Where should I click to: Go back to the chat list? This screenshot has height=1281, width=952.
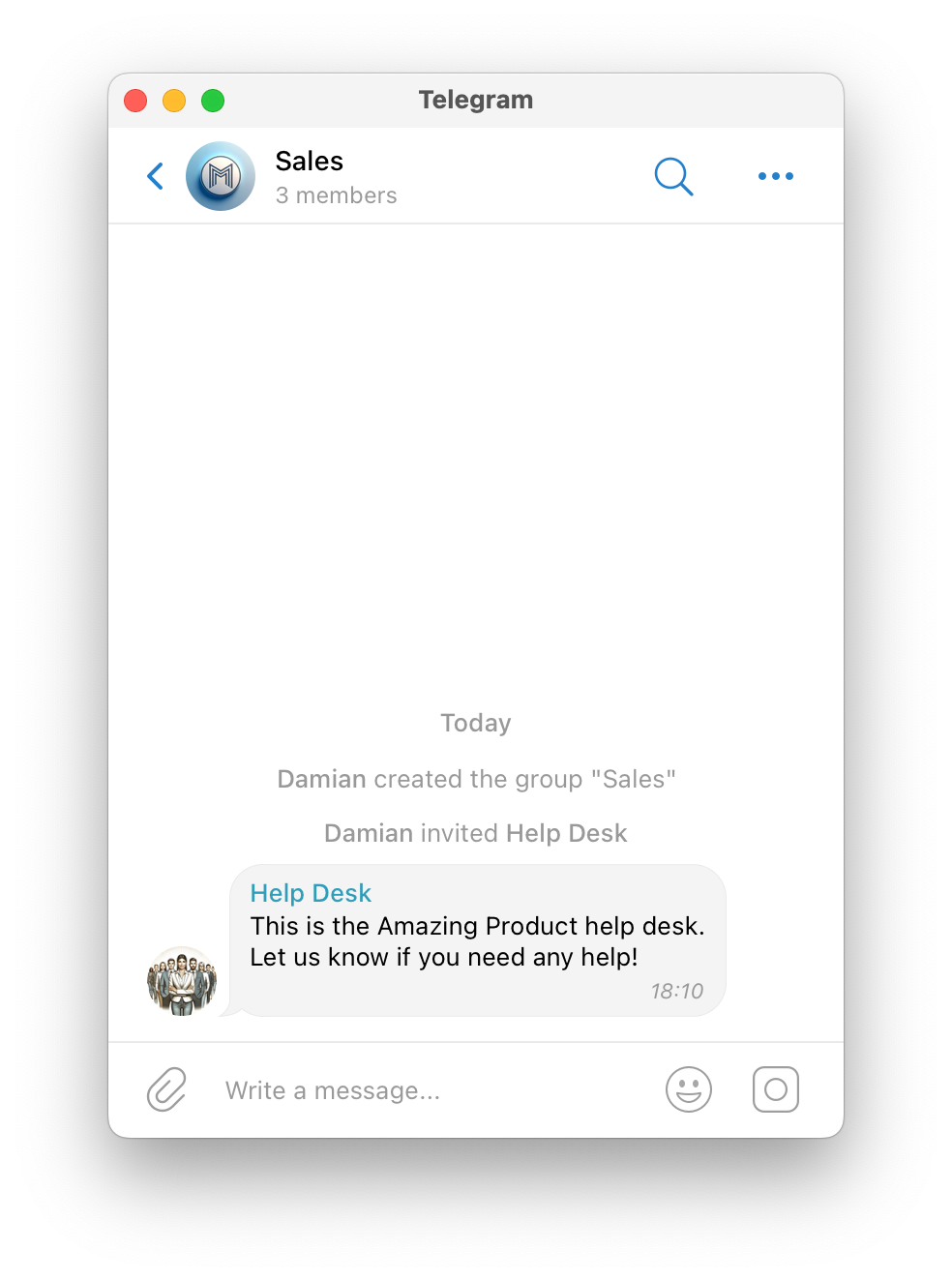[155, 176]
